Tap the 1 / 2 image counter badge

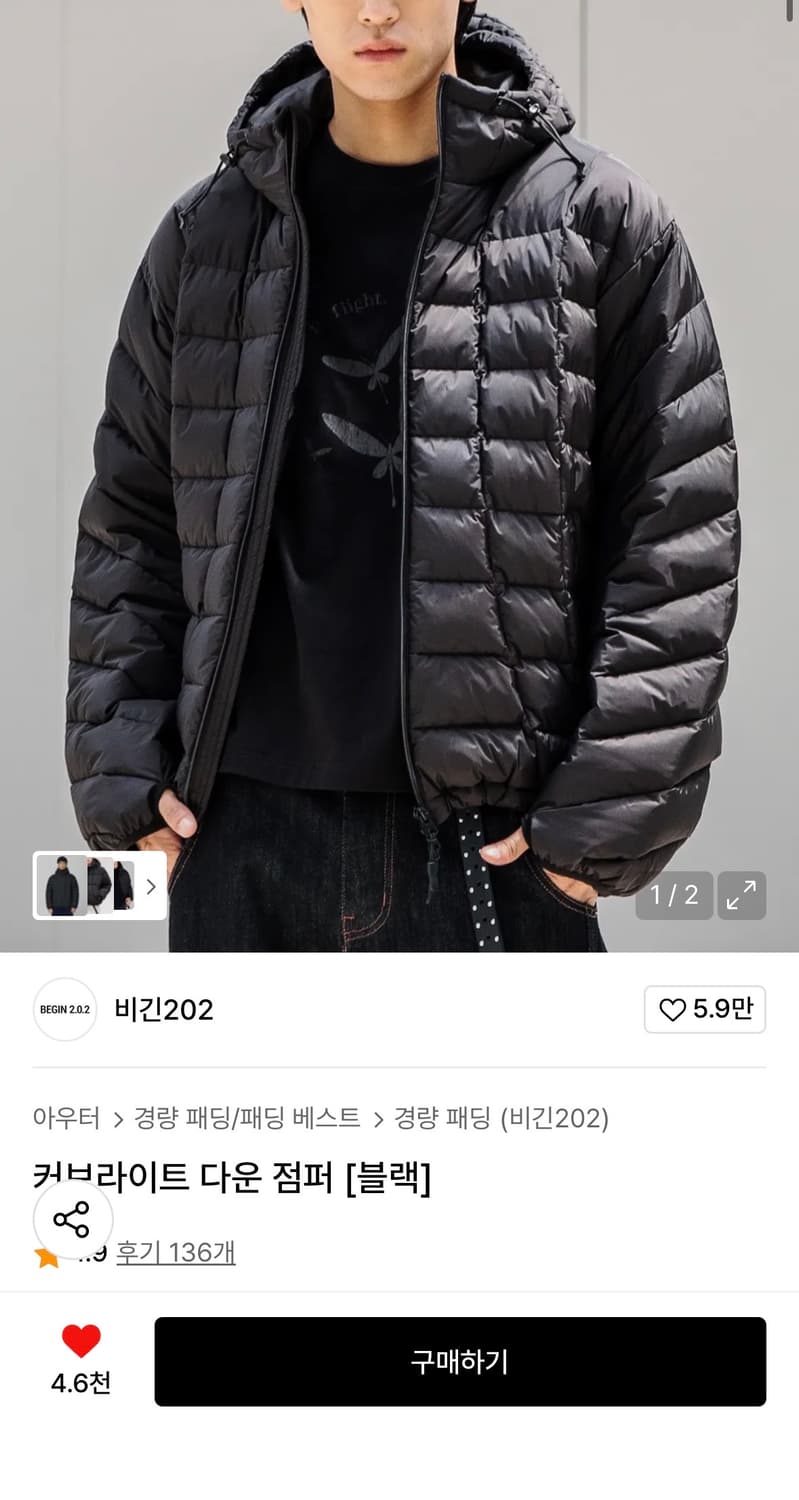pyautogui.click(x=673, y=895)
